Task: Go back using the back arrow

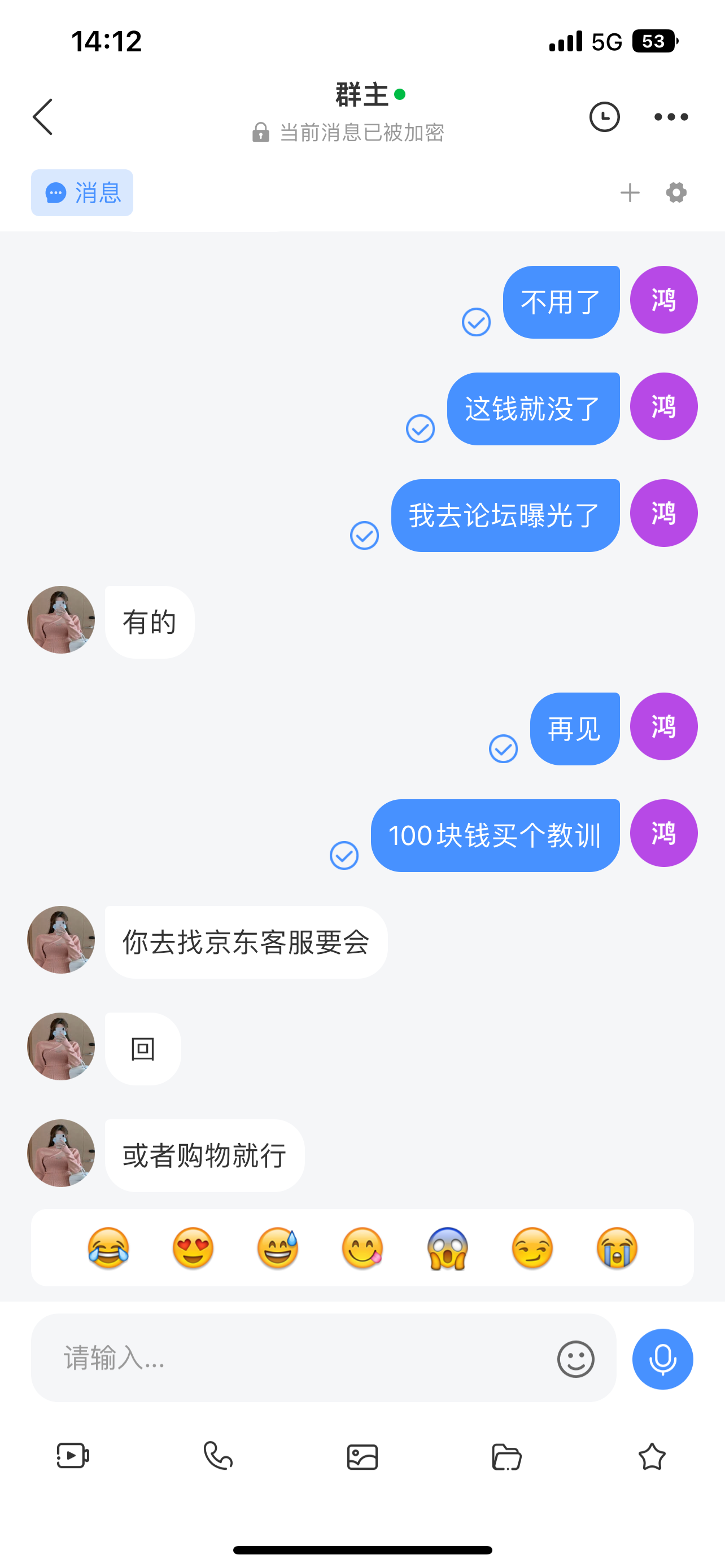Action: (x=42, y=117)
